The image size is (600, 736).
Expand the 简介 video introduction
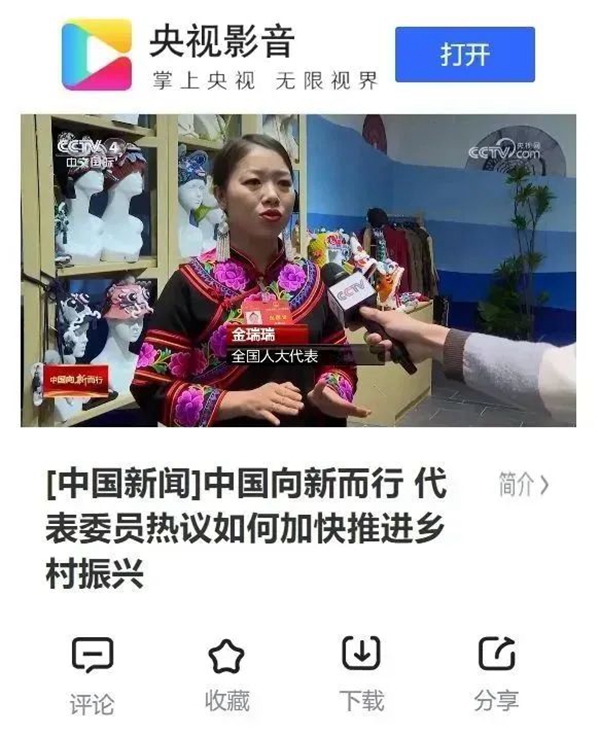tap(523, 486)
